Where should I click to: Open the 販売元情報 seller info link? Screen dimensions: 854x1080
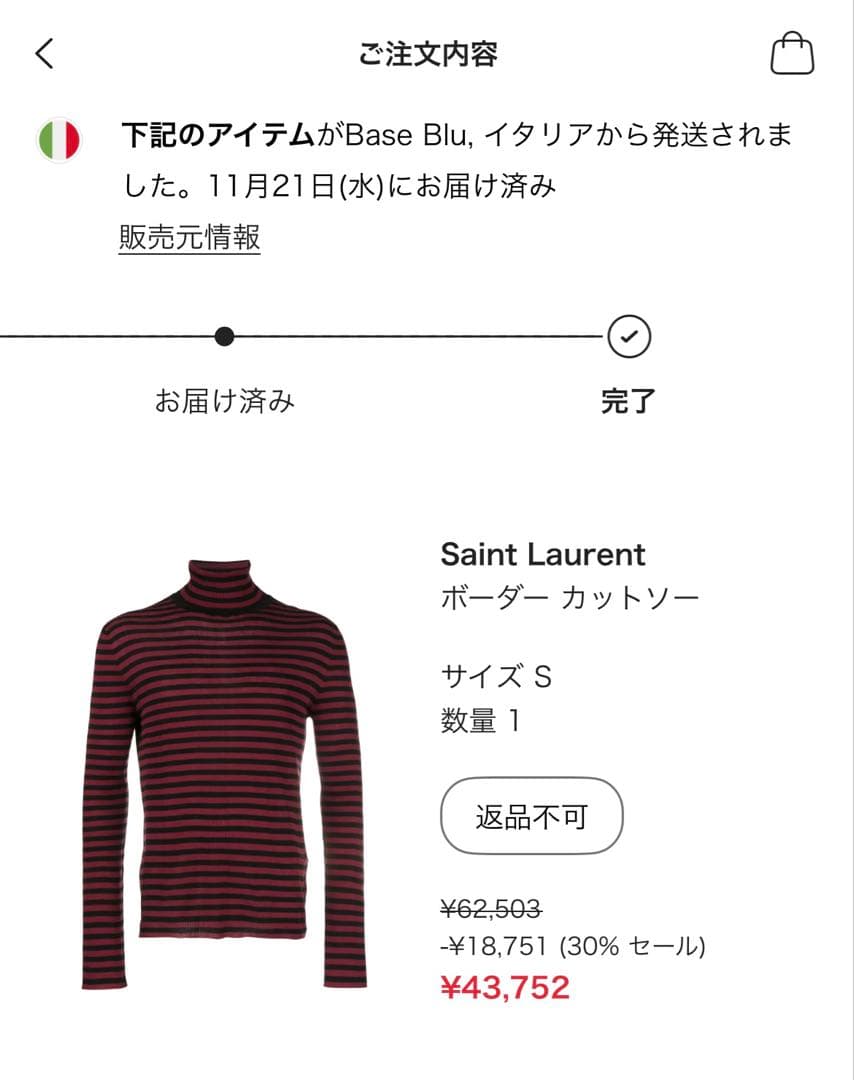189,237
